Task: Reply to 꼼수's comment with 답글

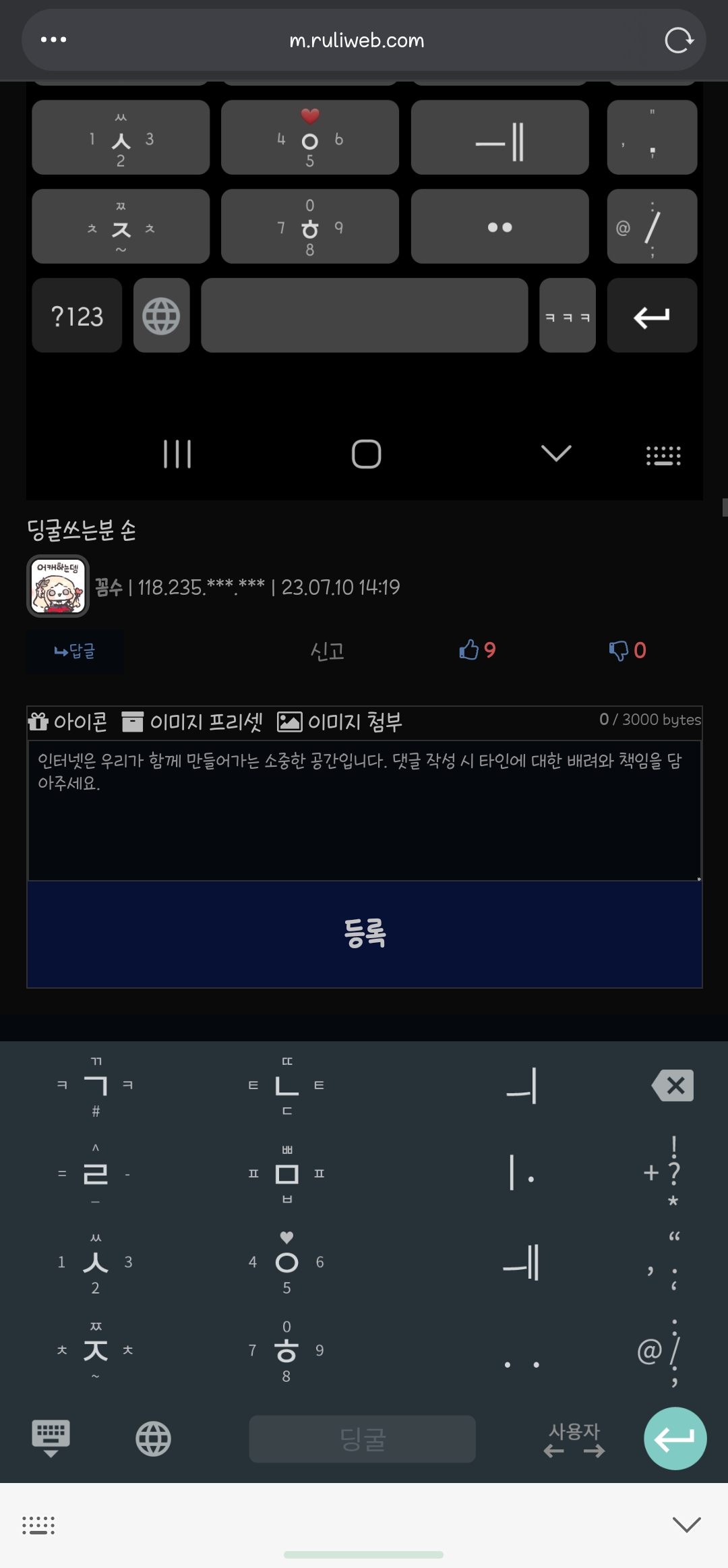Action: 75,651
